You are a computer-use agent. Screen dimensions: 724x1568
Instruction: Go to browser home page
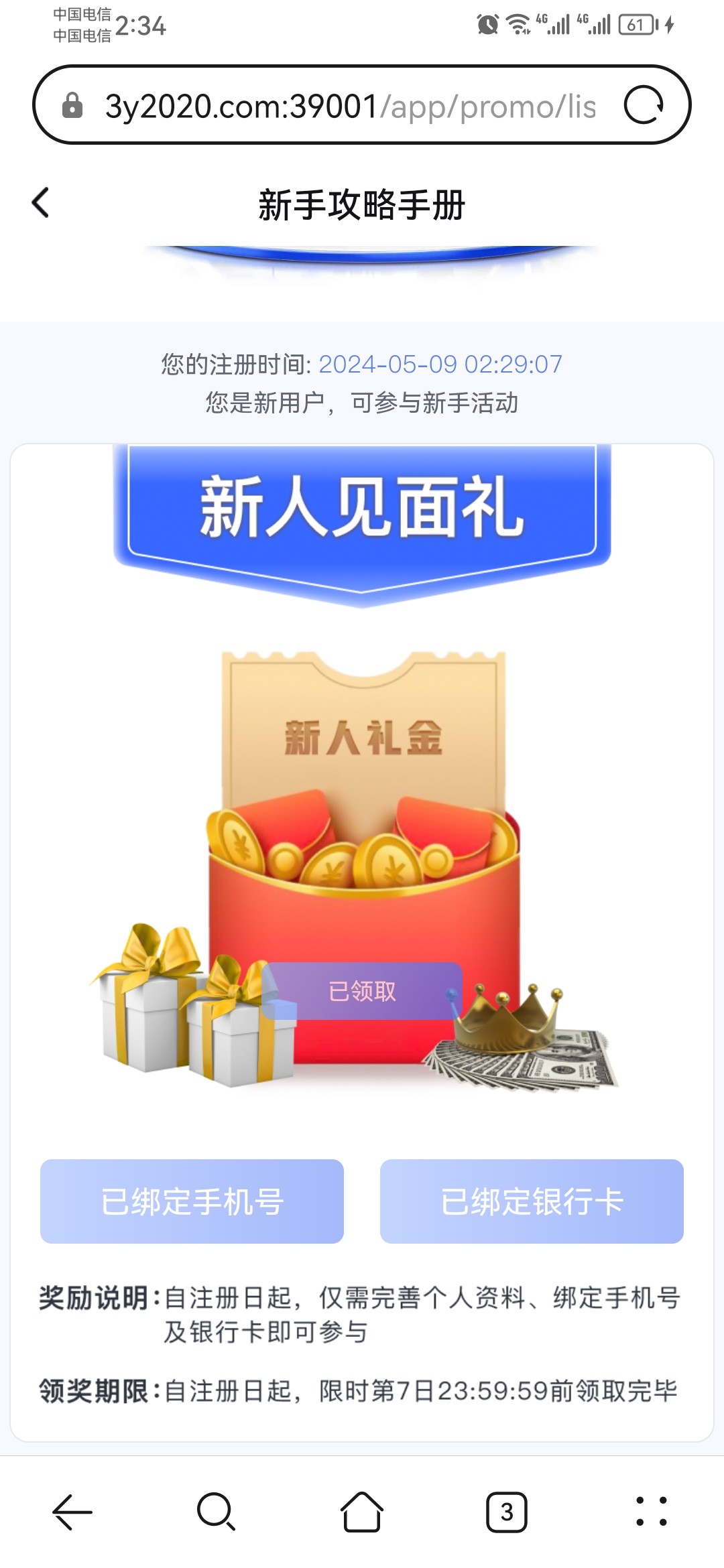[362, 1512]
